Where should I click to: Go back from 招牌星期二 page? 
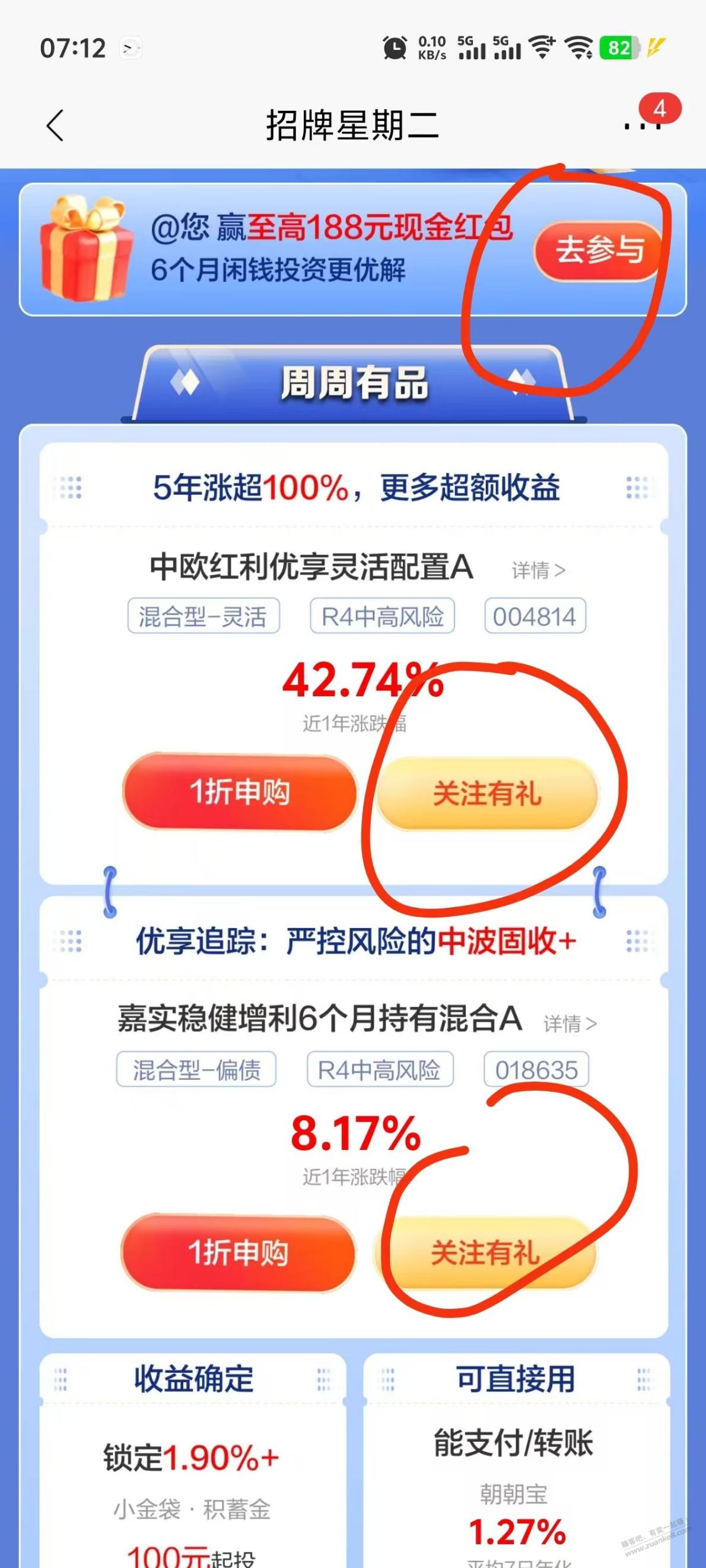tap(55, 126)
